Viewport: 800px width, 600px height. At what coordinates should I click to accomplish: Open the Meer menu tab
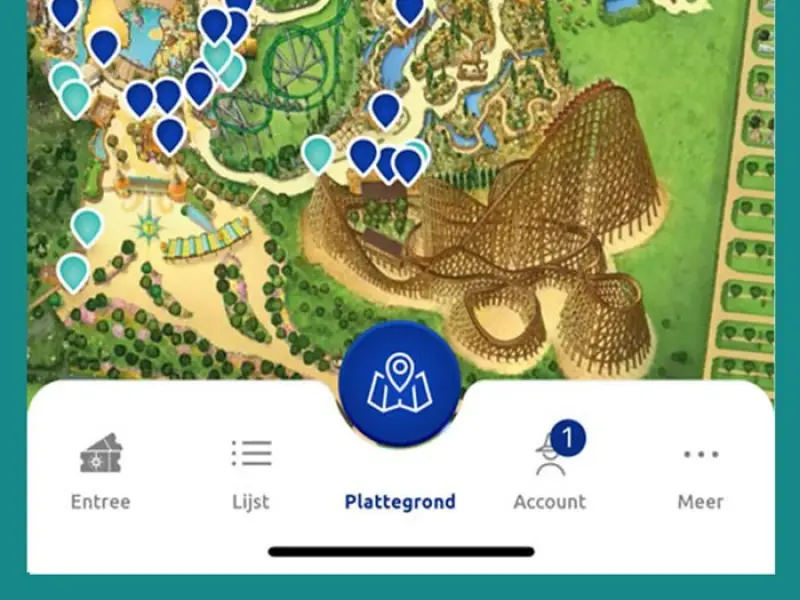(700, 470)
